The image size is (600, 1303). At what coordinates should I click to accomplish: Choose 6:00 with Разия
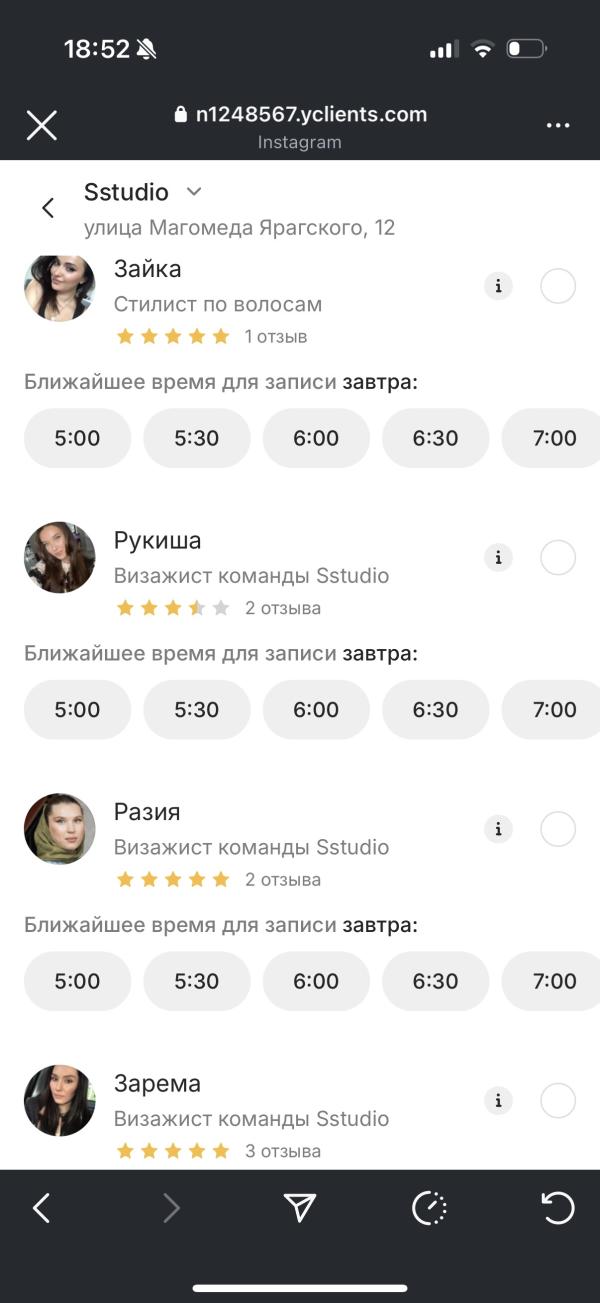pos(316,981)
